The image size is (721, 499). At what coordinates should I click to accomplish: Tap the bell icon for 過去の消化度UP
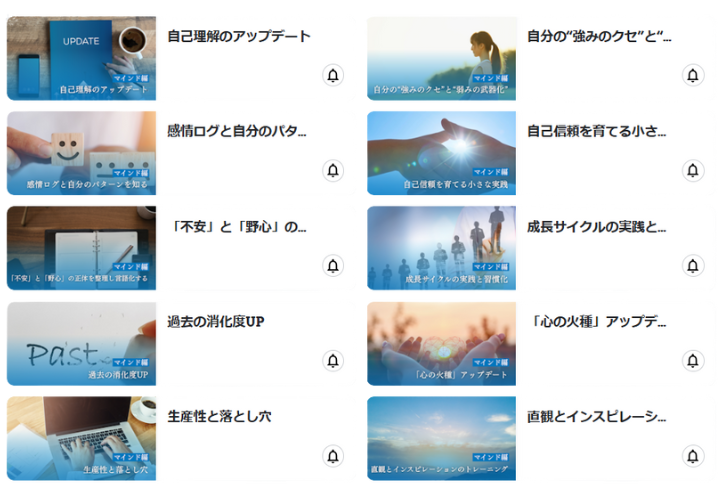333,360
